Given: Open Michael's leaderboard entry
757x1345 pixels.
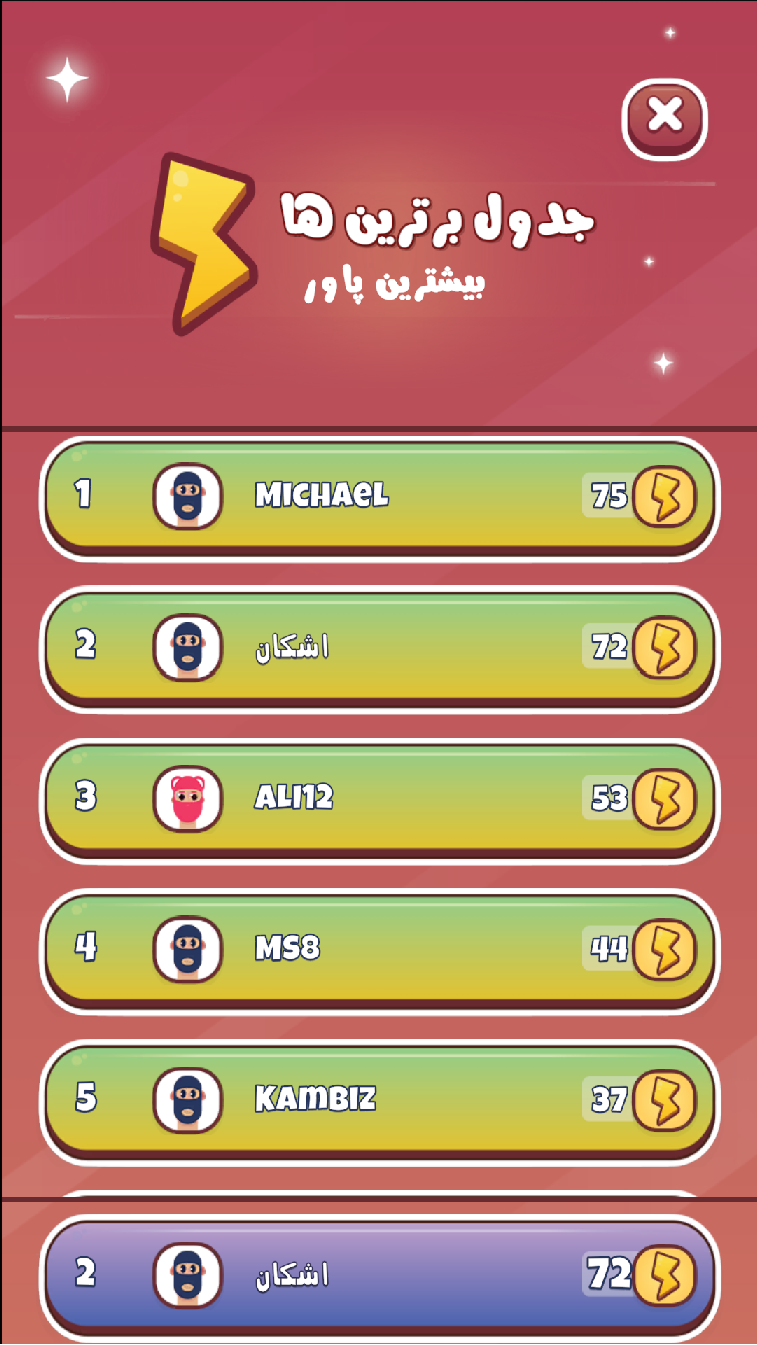Looking at the screenshot, I should [x=379, y=495].
